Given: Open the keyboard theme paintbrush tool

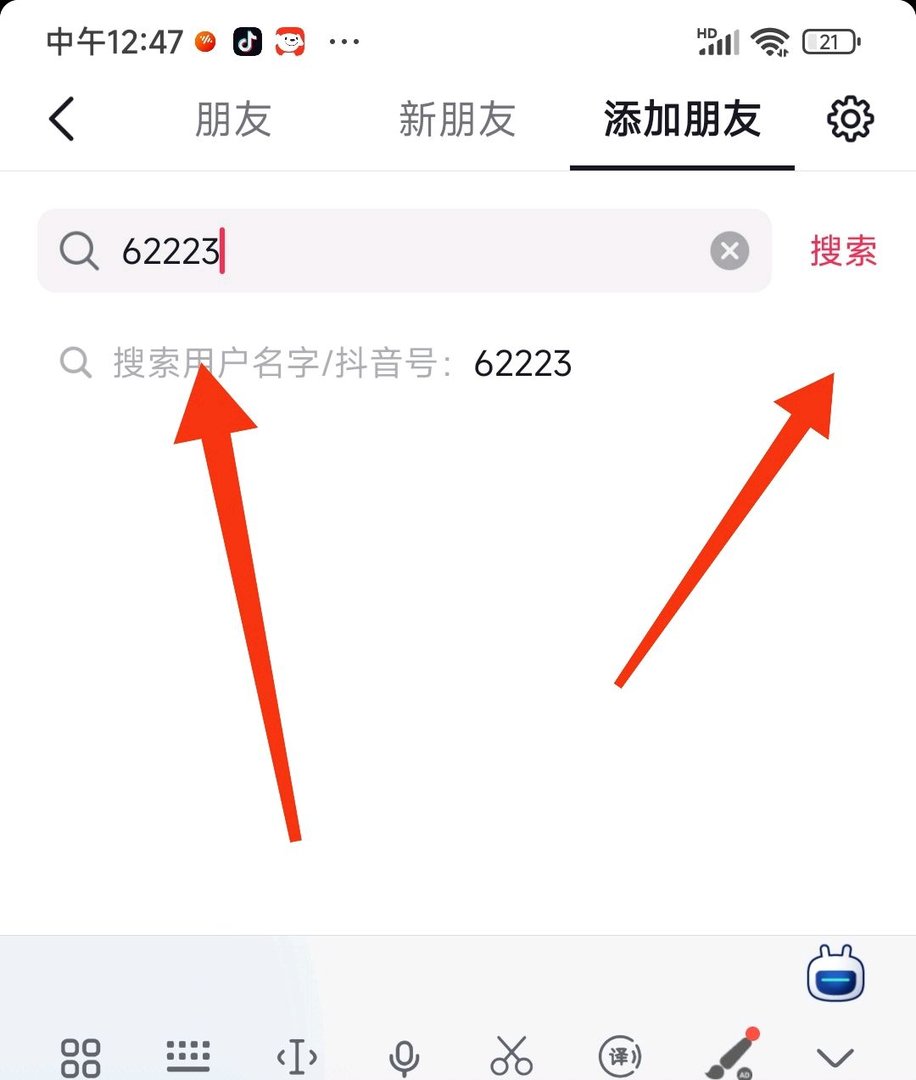Looking at the screenshot, I should (730, 1053).
